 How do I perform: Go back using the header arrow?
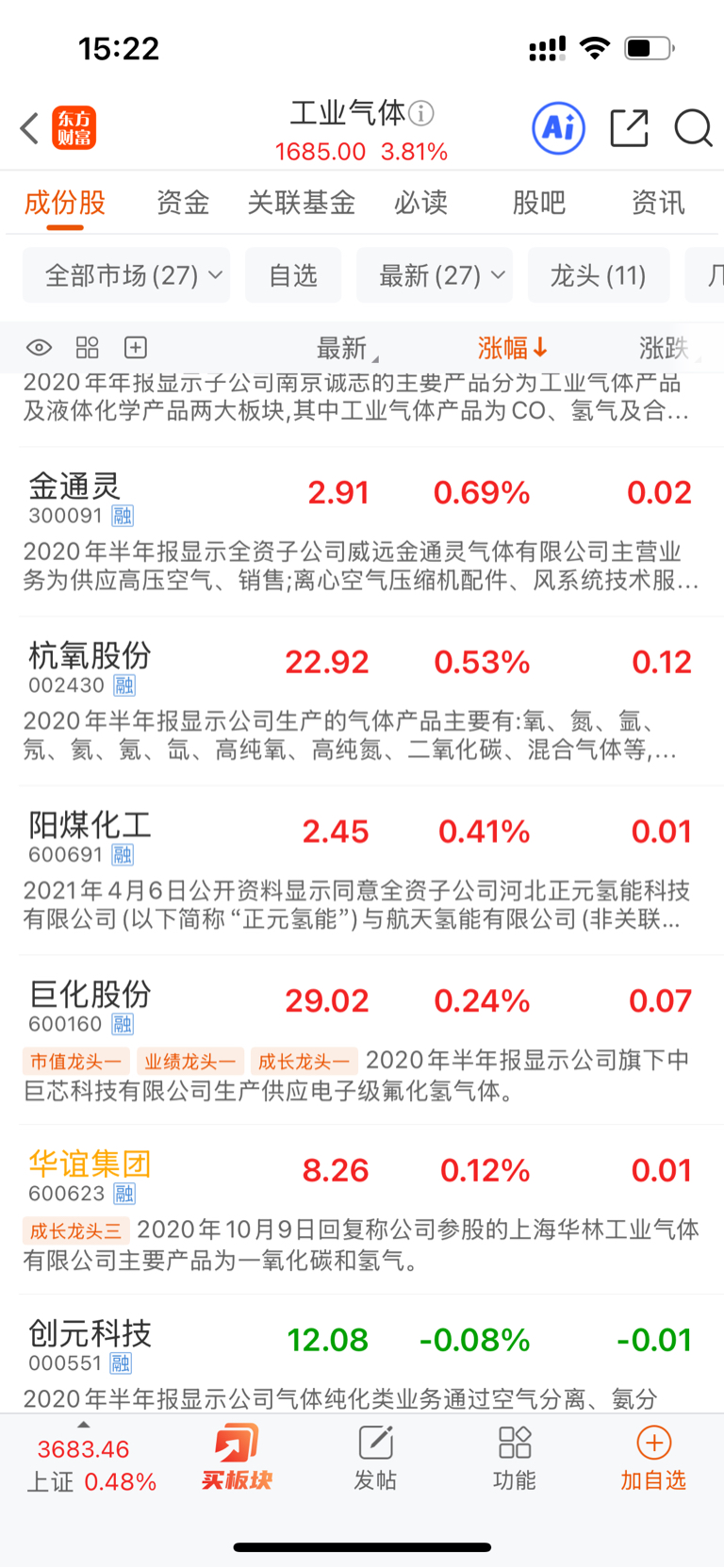click(29, 128)
